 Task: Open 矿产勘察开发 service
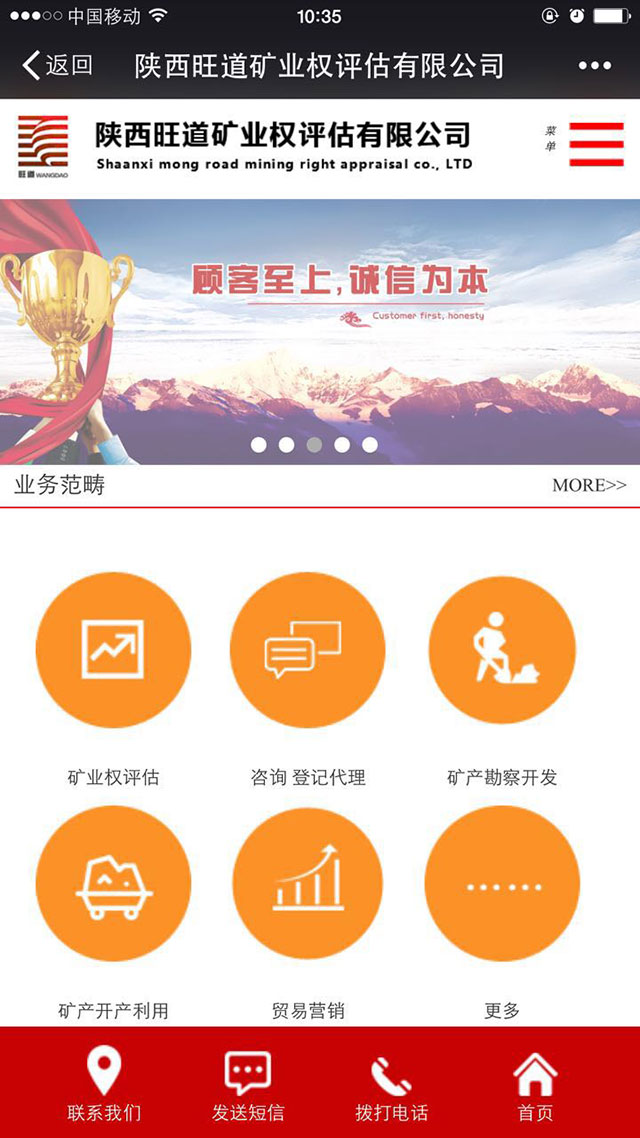[x=502, y=650]
